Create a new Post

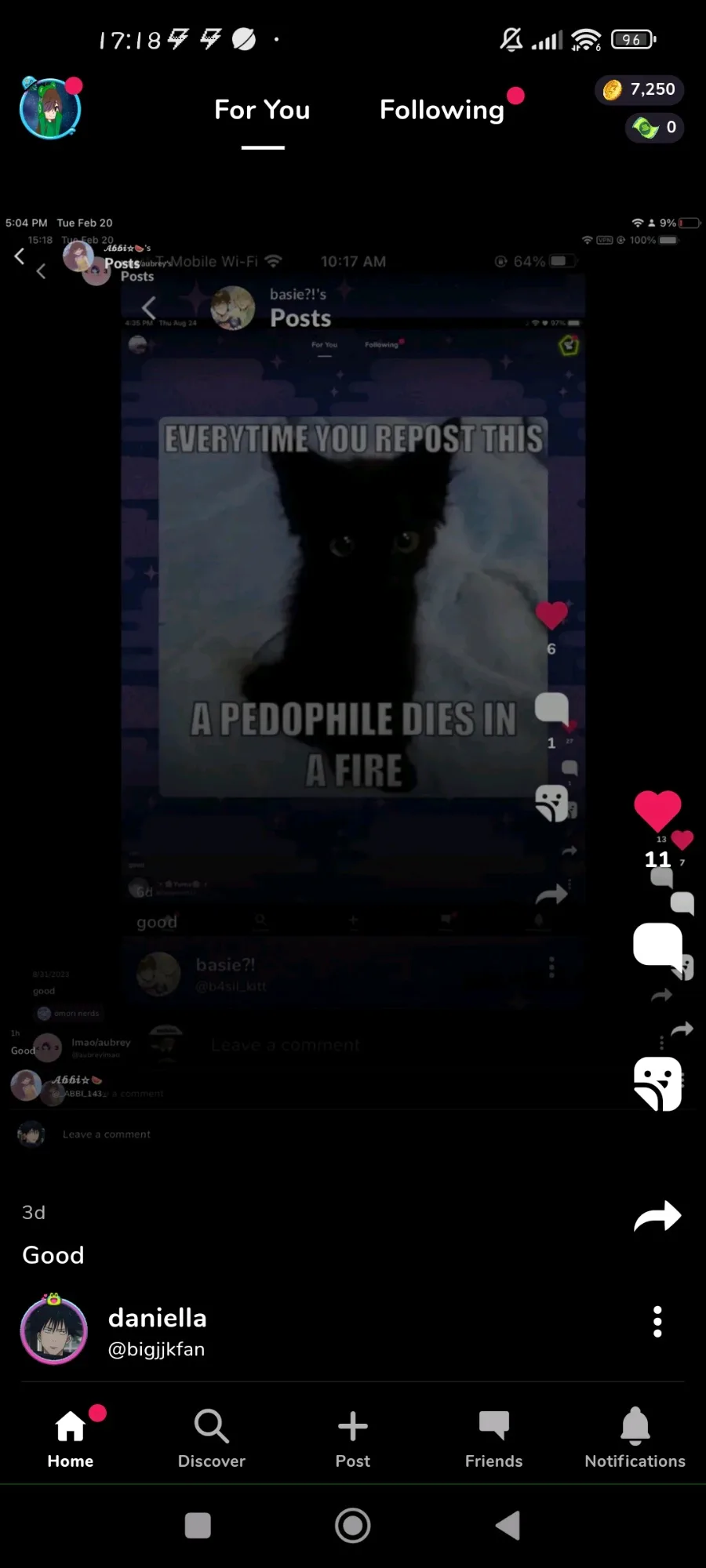(353, 1439)
